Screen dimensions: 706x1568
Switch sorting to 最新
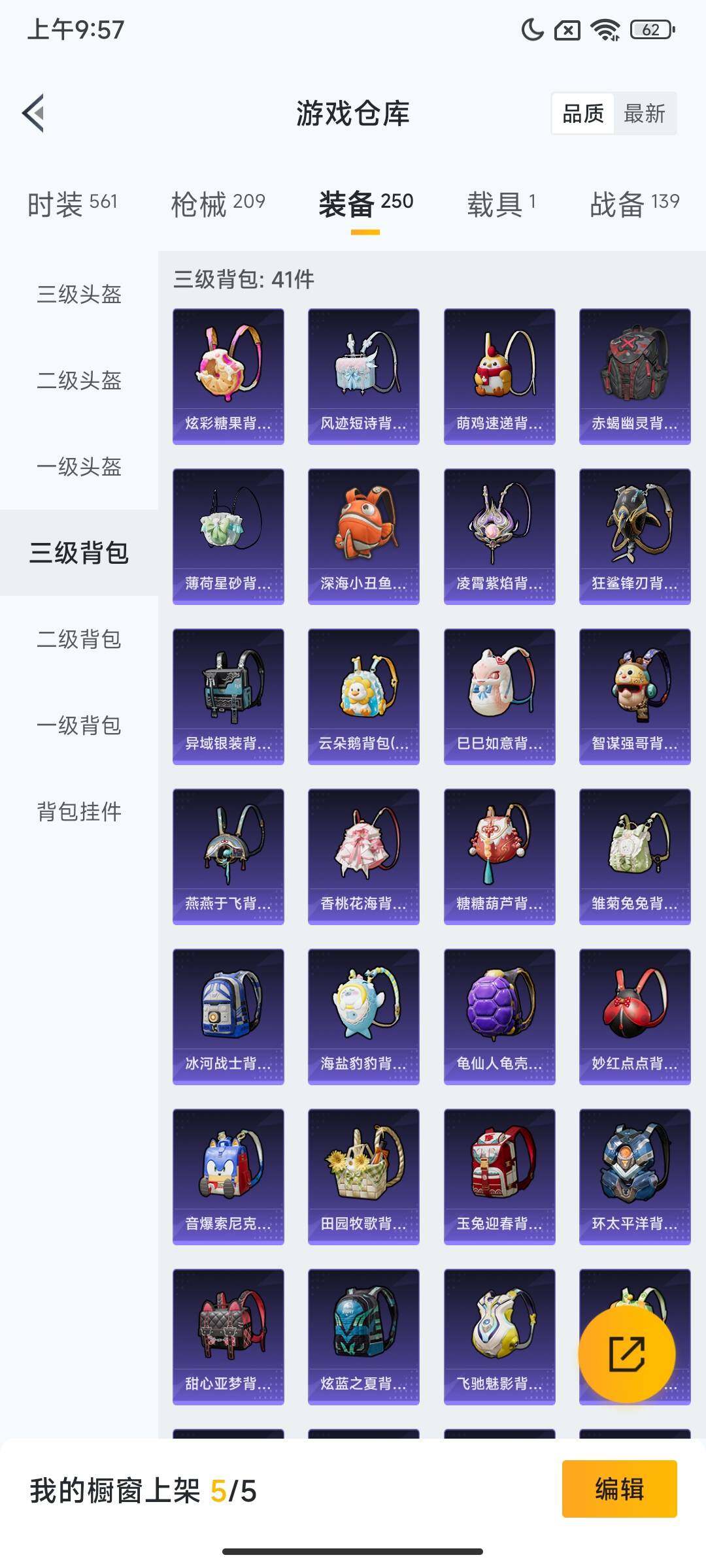643,114
